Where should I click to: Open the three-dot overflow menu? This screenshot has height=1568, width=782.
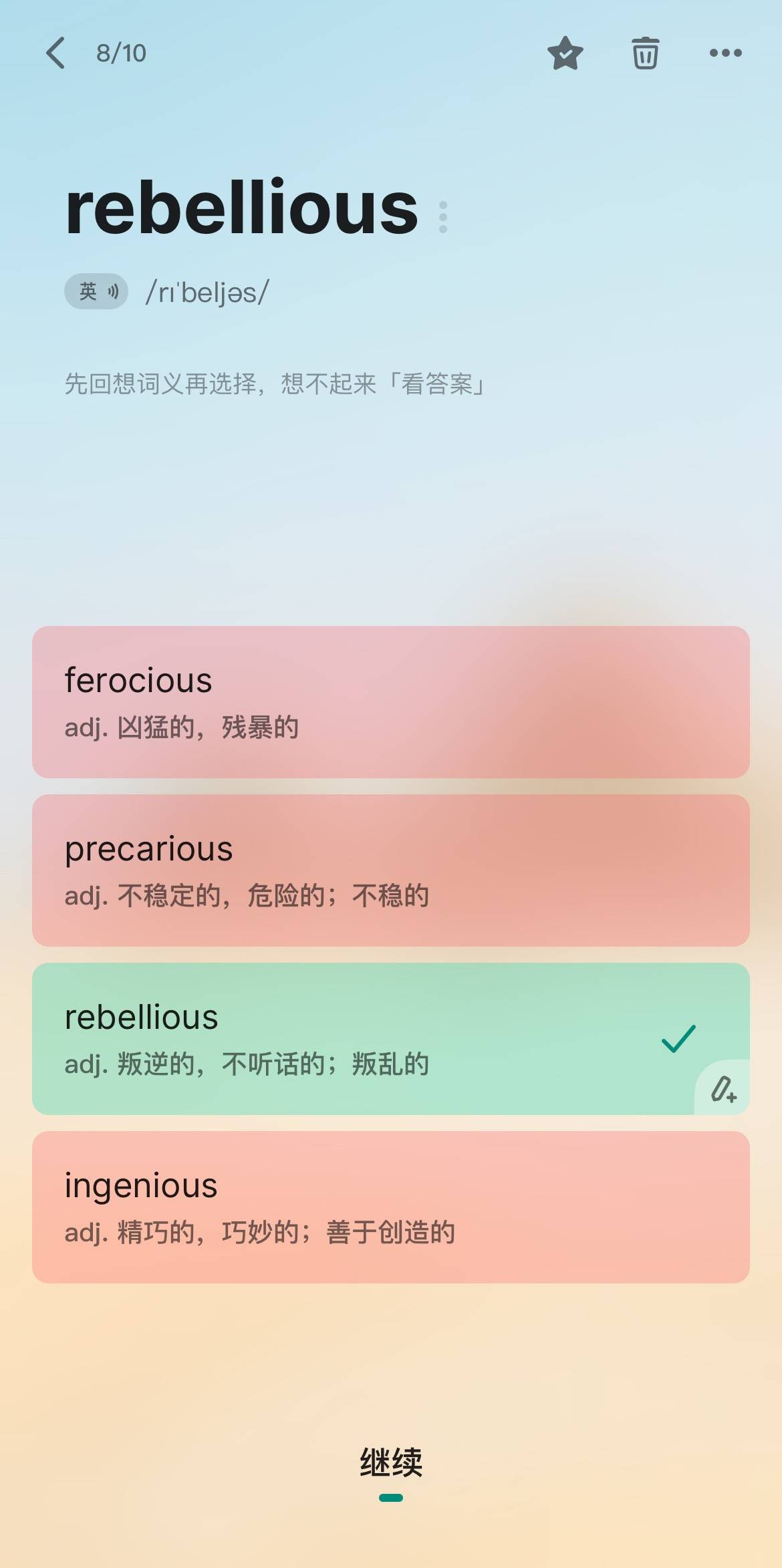pos(725,53)
